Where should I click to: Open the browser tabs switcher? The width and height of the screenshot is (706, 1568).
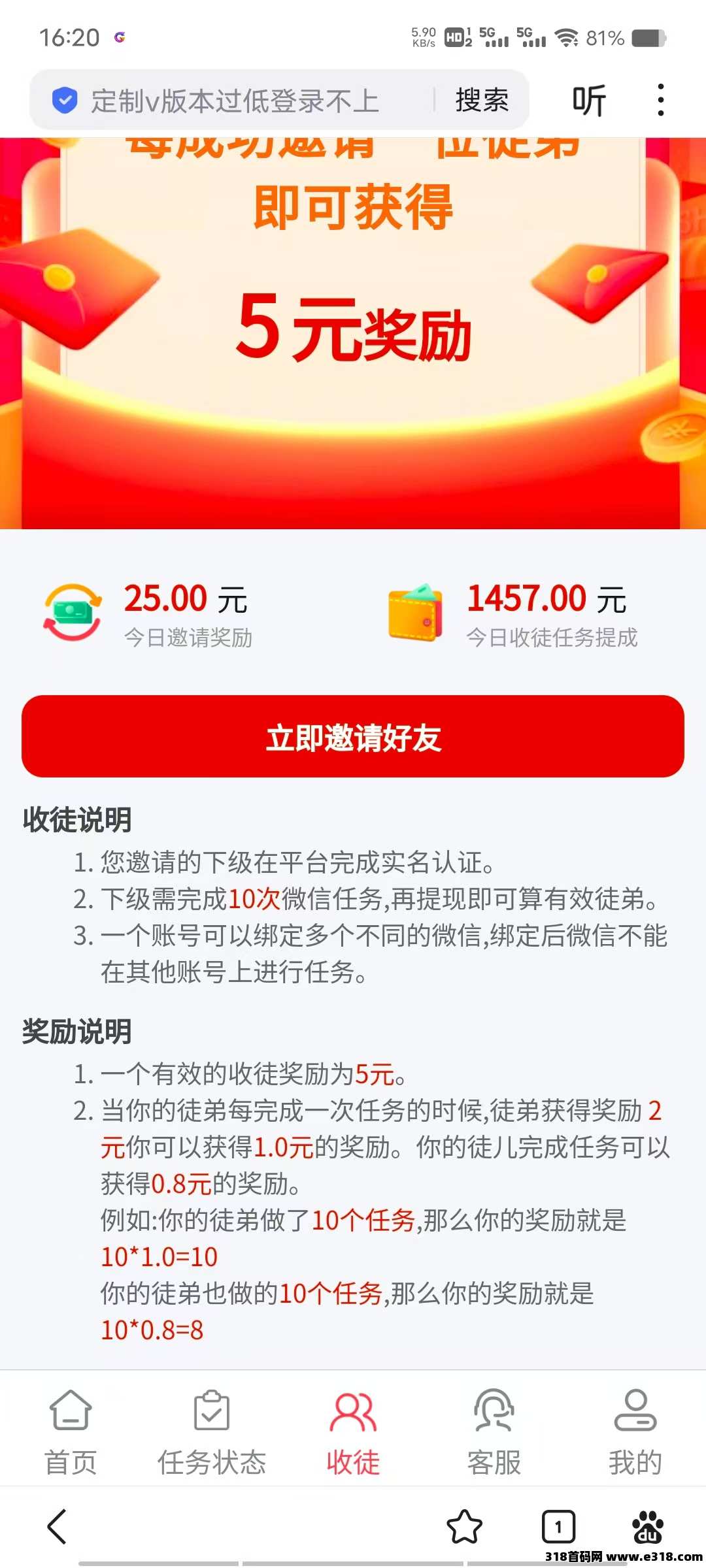coord(558,1526)
